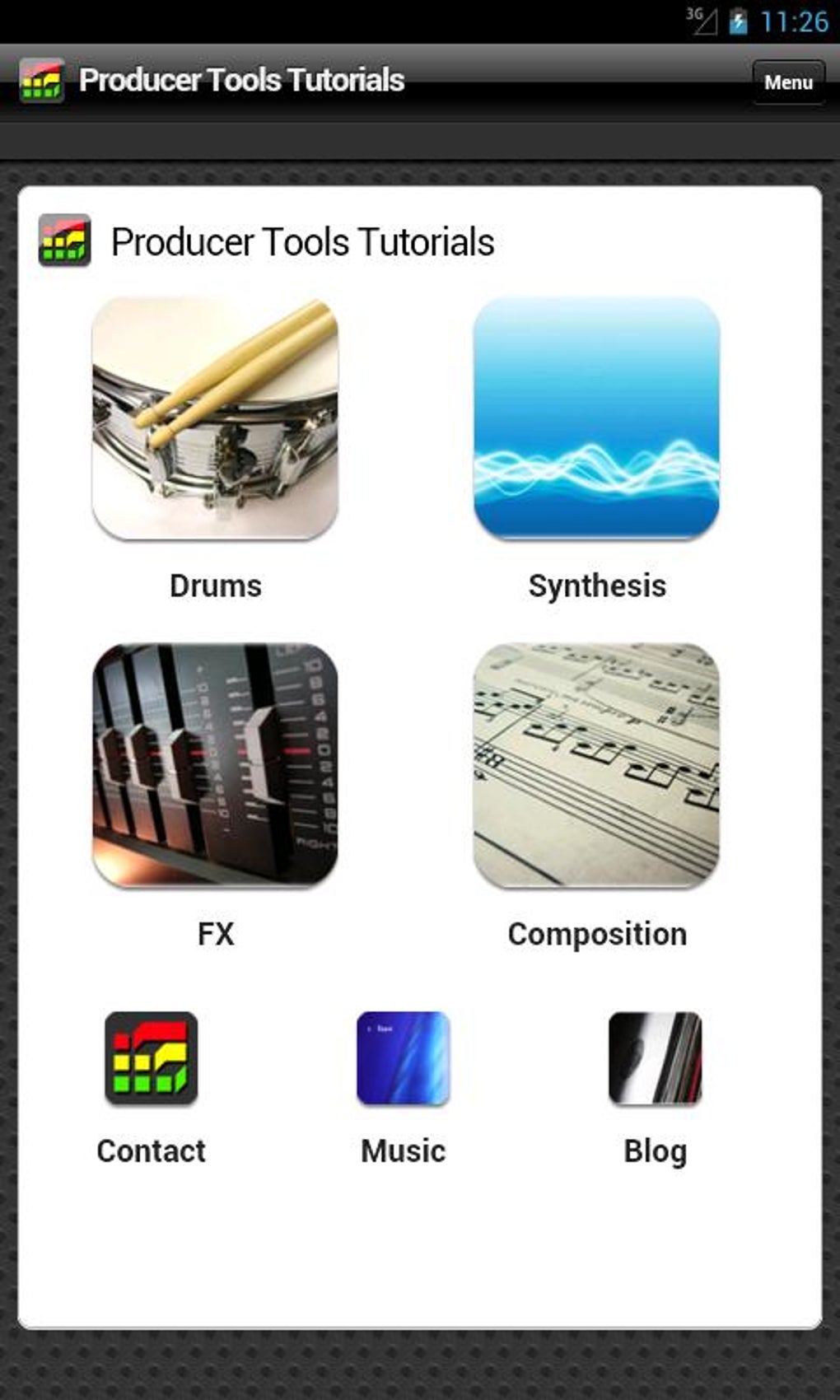Click the Producer Tools app icon in the title bar

click(43, 80)
